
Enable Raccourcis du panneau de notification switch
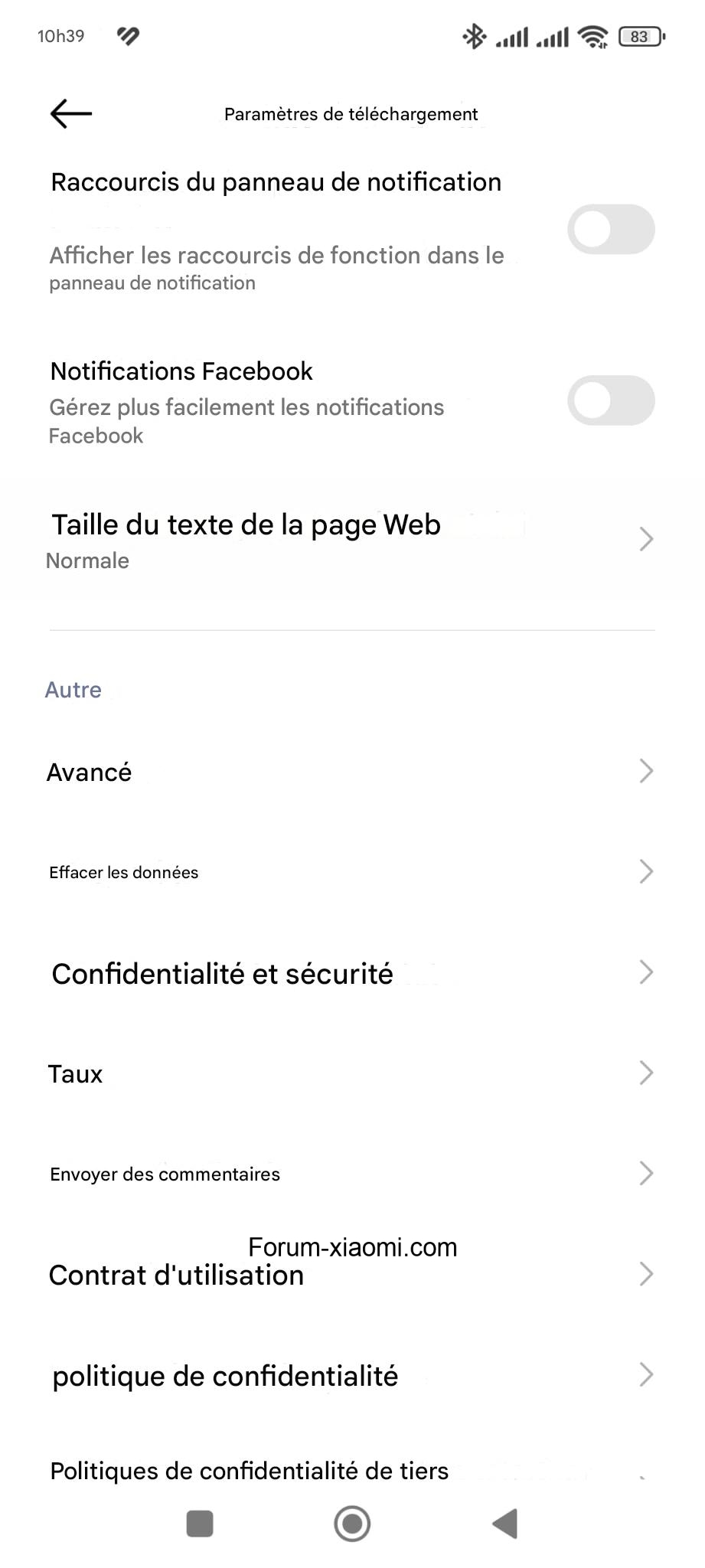[610, 229]
